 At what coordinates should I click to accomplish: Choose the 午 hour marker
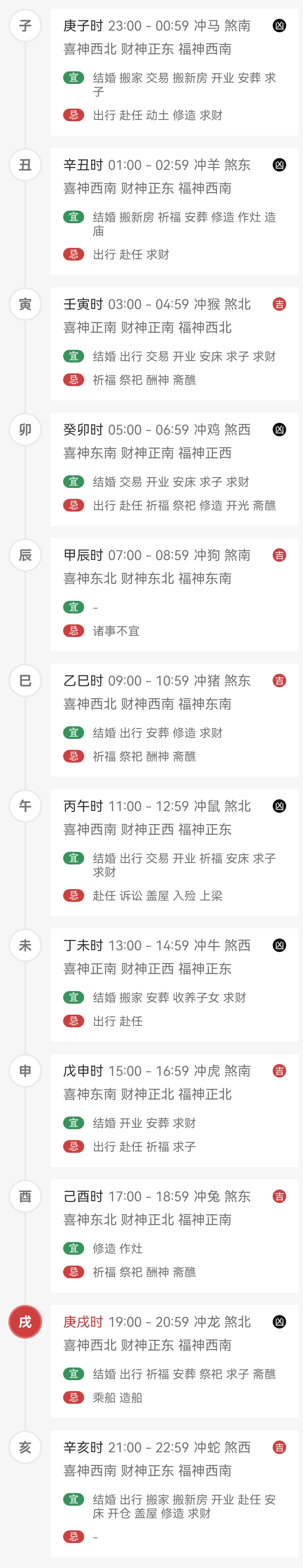pos(25,806)
